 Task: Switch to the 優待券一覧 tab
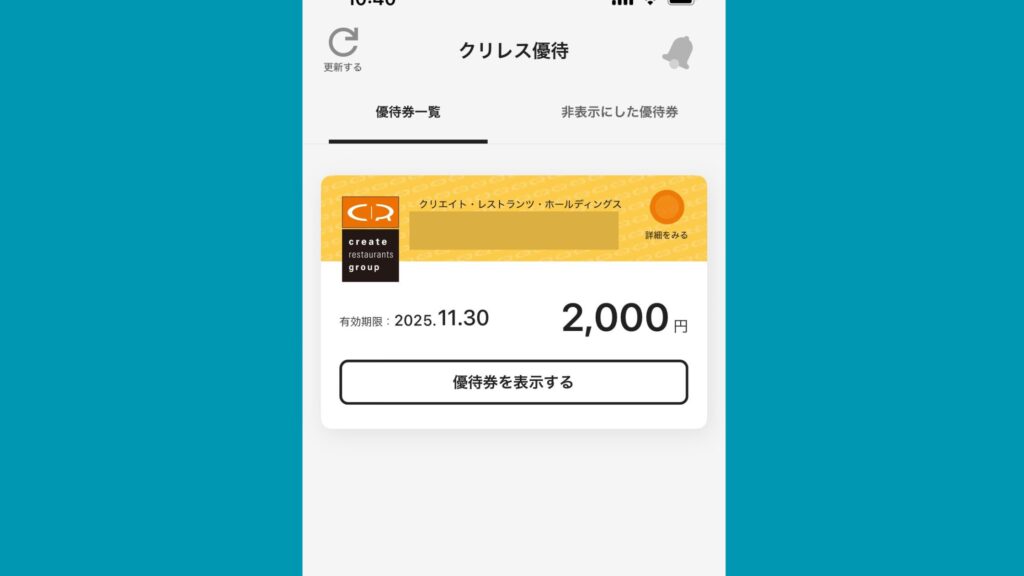tap(408, 112)
